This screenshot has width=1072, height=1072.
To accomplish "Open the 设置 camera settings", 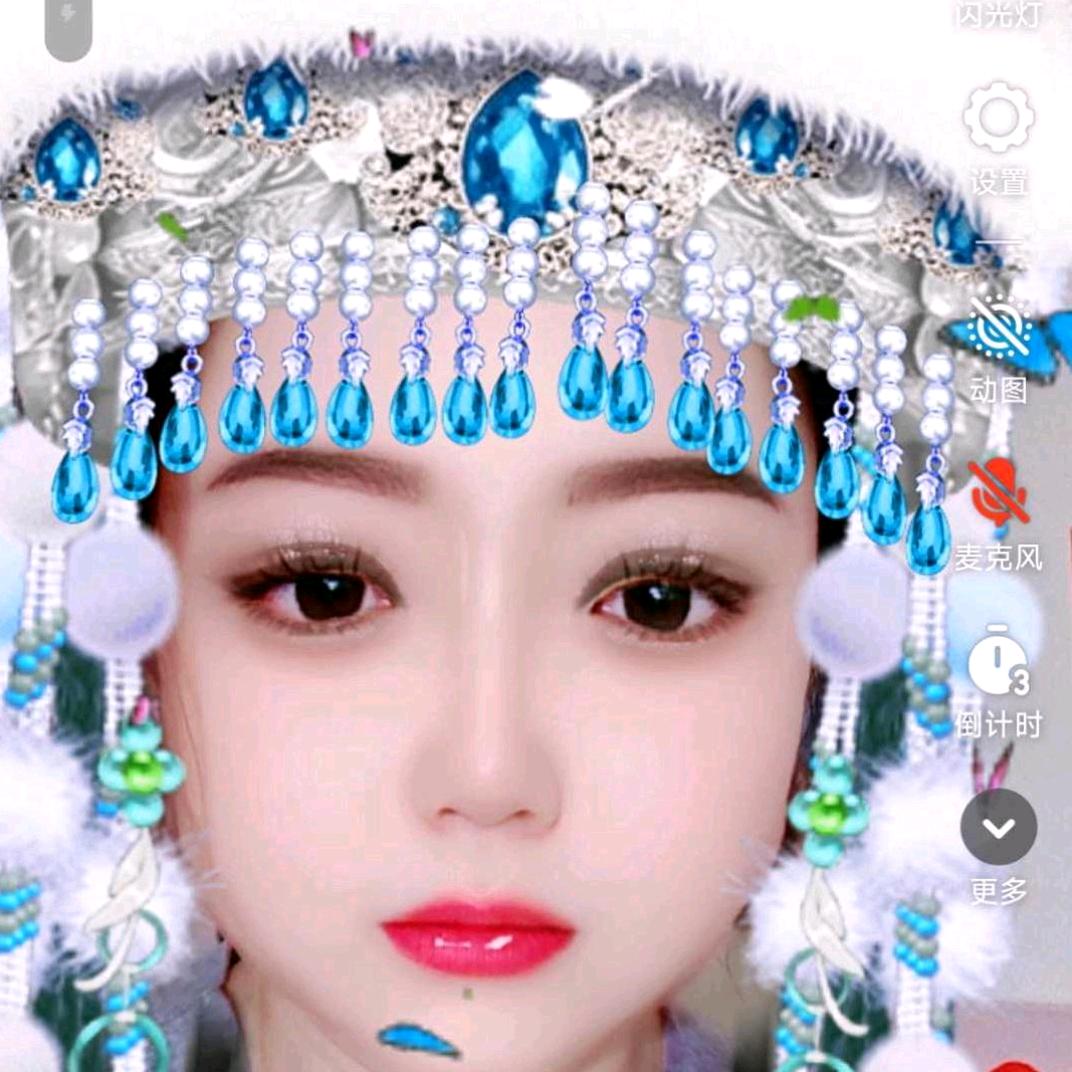I will pyautogui.click(x=998, y=118).
